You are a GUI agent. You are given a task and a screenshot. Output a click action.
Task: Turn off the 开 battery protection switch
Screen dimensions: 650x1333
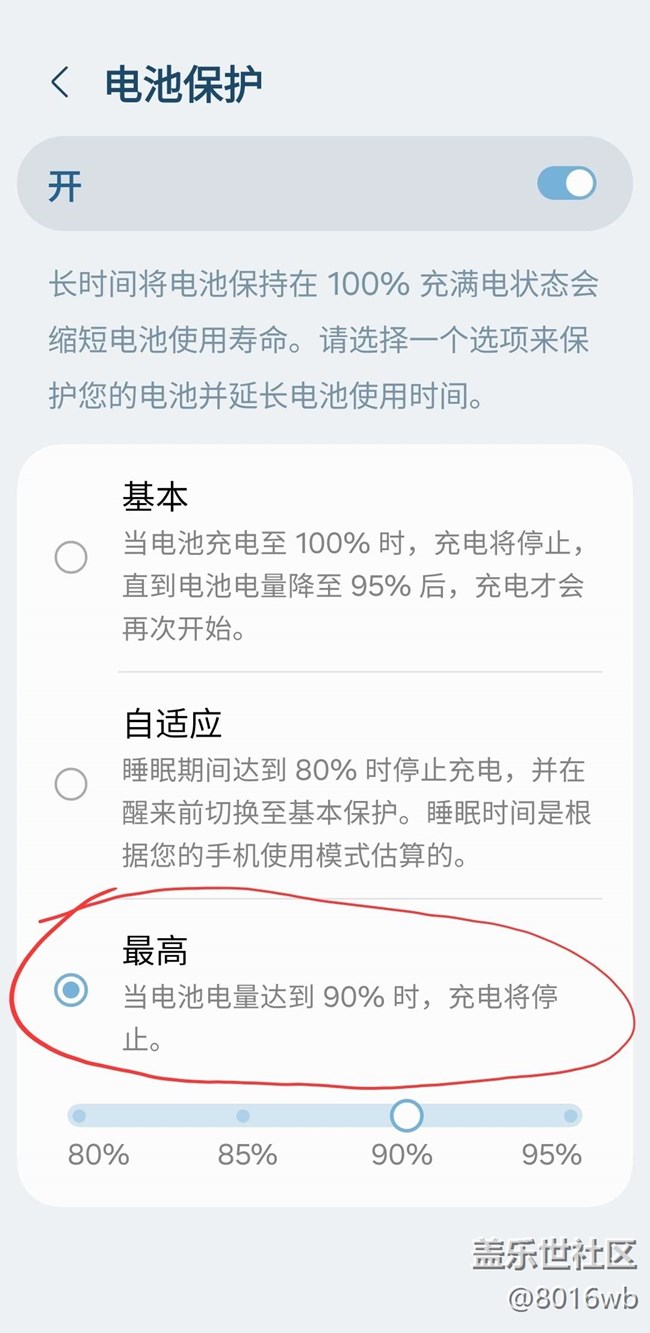[566, 184]
